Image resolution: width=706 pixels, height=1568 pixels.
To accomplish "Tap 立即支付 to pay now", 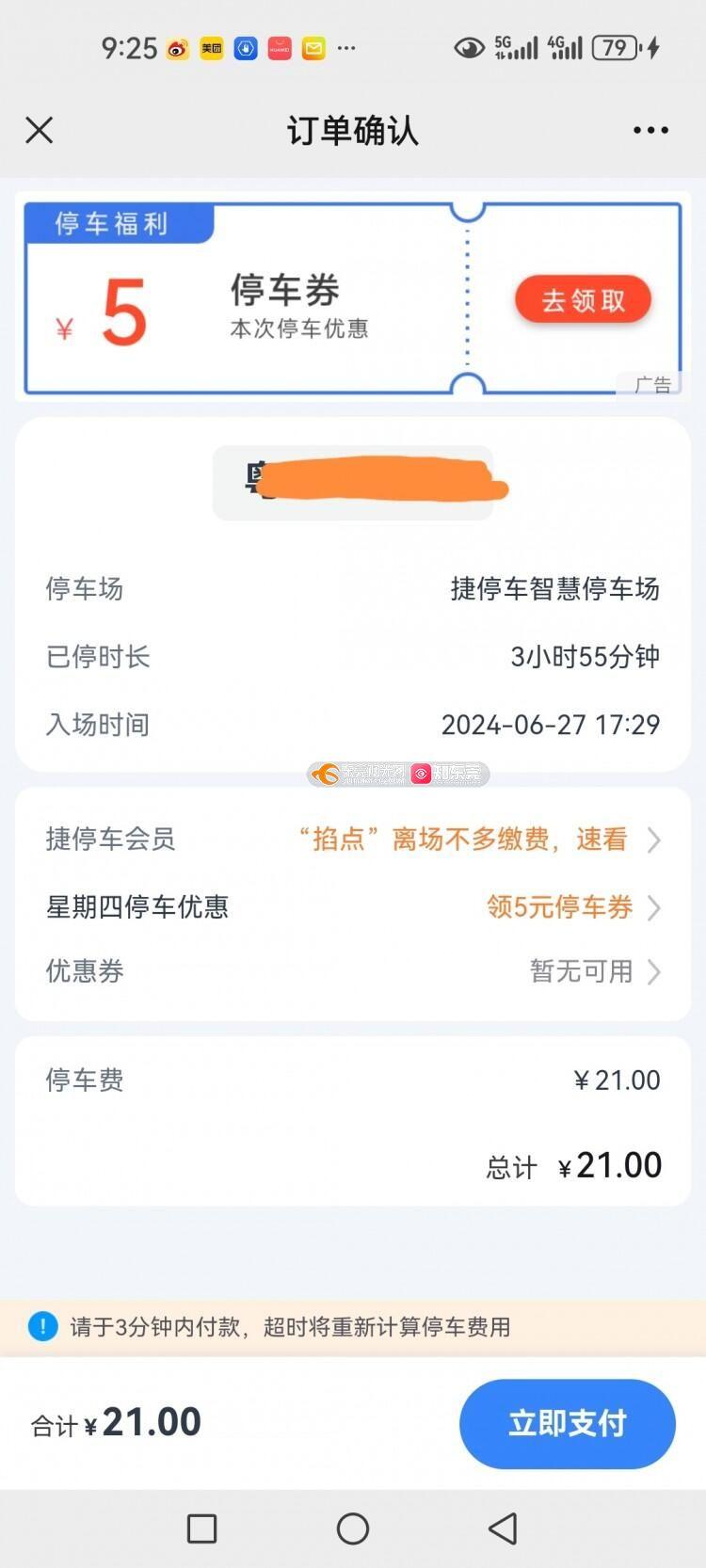I will tap(567, 1423).
